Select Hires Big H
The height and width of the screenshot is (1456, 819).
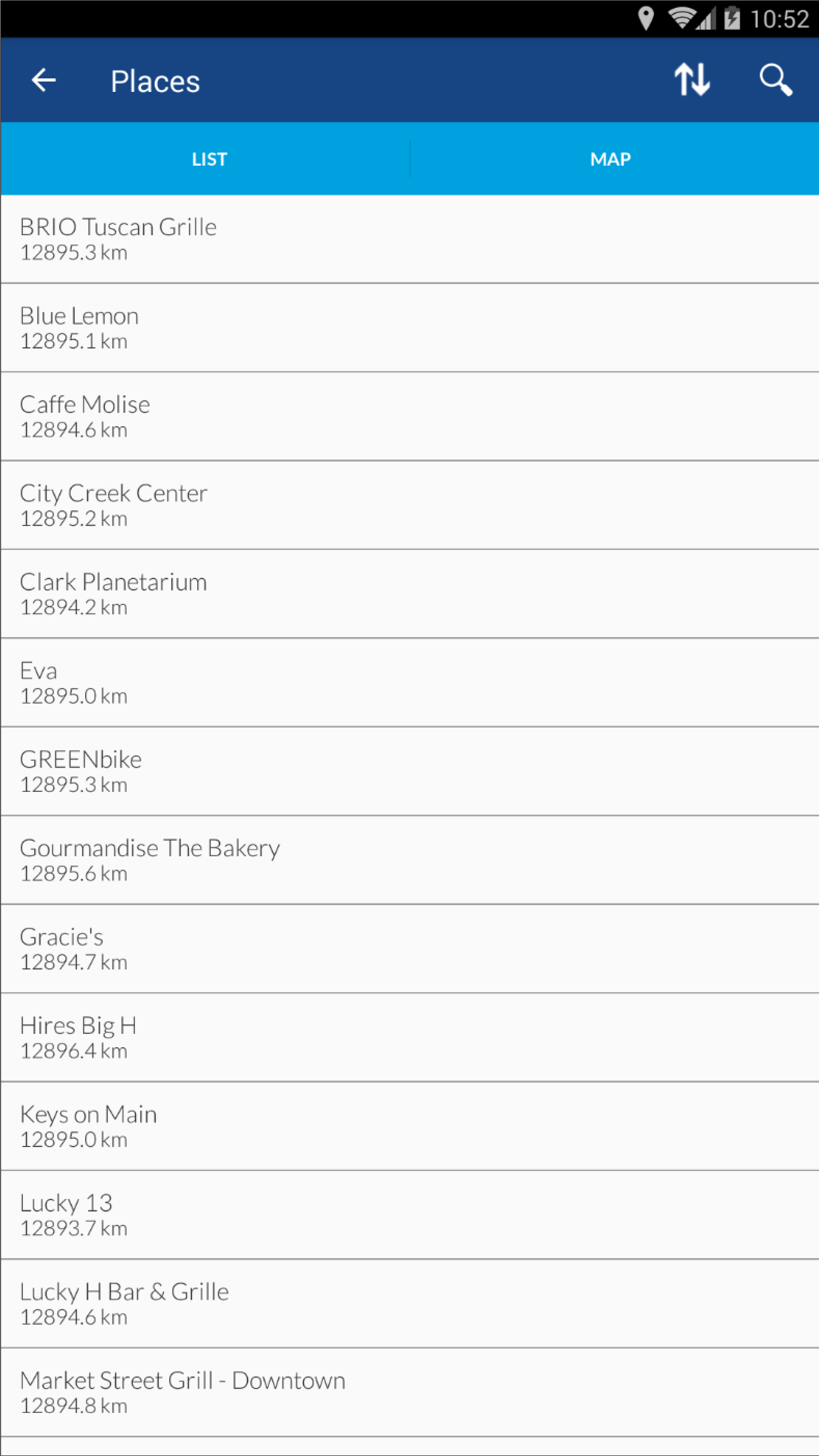(410, 1038)
